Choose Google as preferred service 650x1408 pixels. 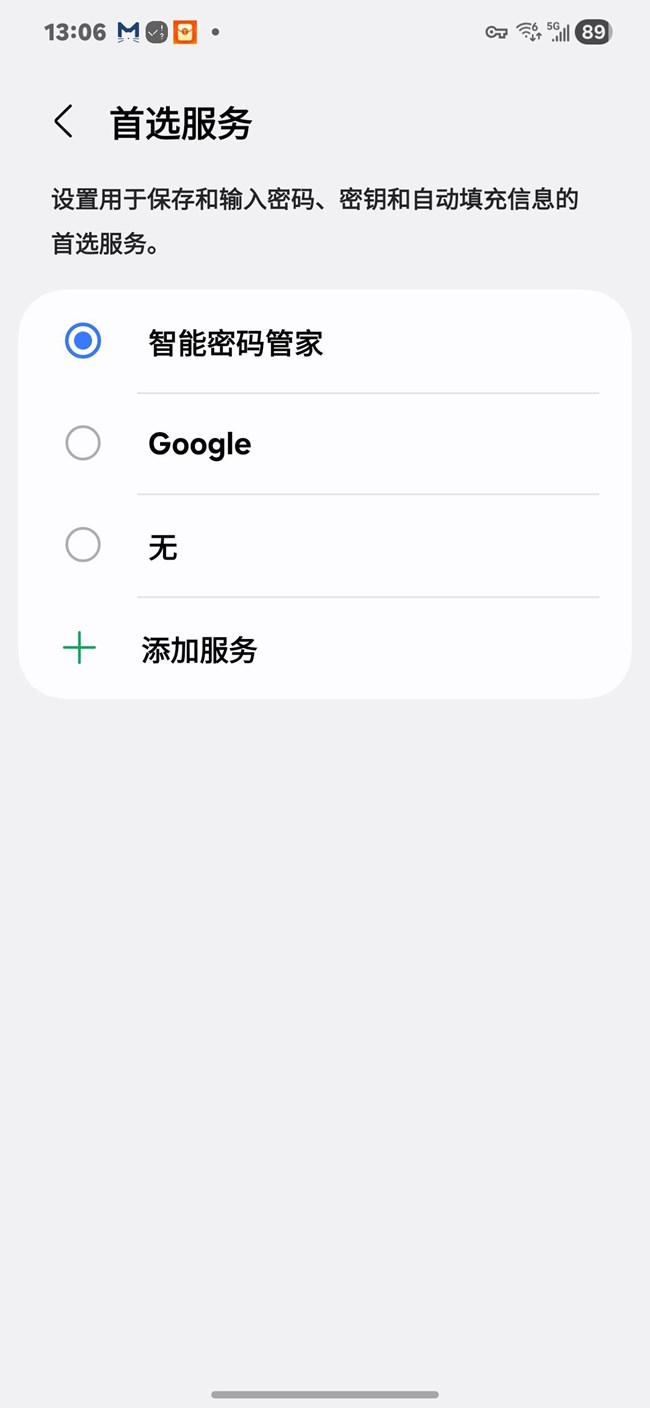pos(83,443)
